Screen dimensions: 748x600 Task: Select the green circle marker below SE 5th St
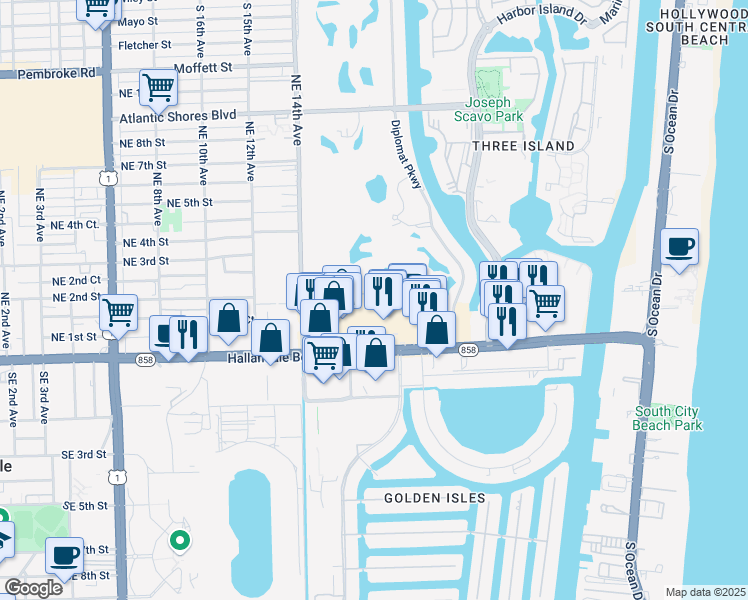(x=180, y=541)
